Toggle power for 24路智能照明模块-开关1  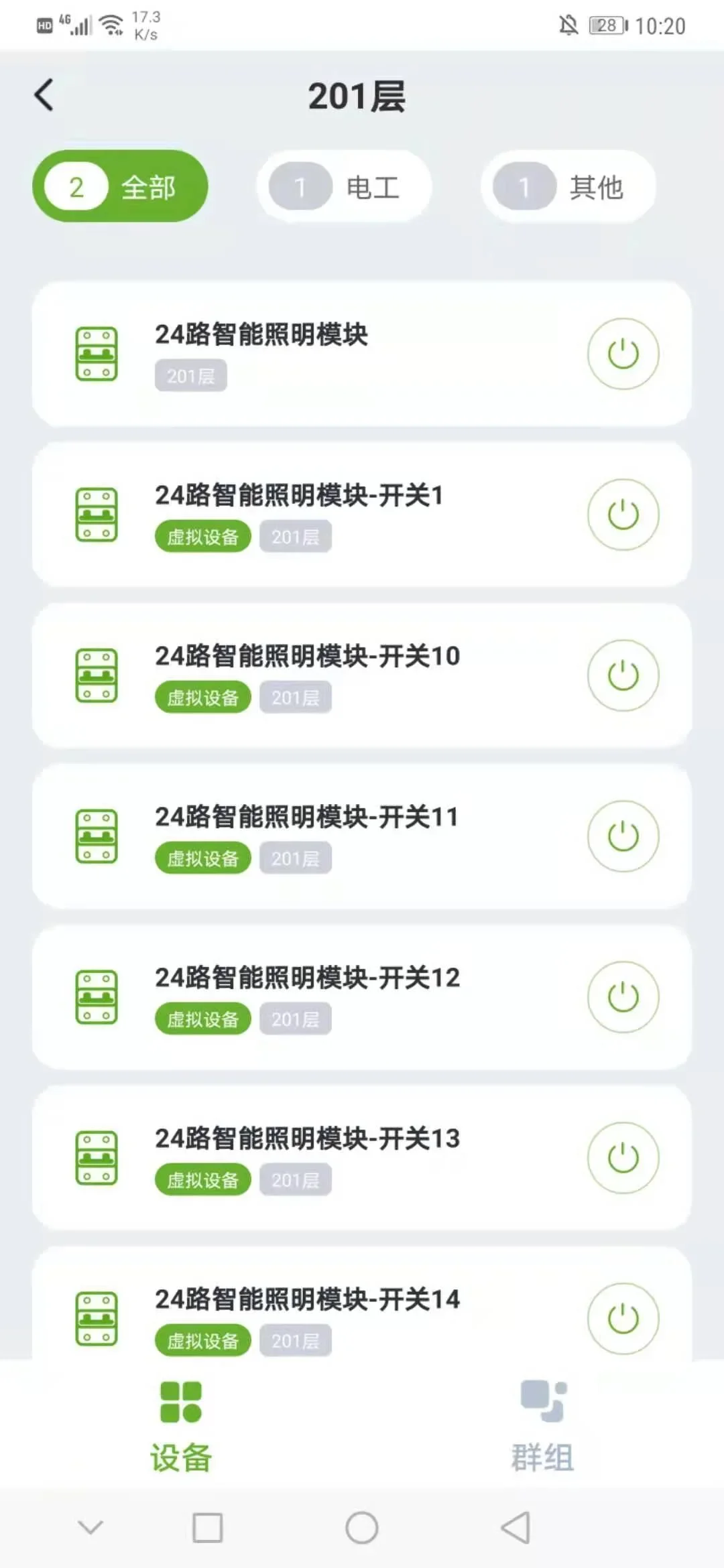tap(623, 515)
